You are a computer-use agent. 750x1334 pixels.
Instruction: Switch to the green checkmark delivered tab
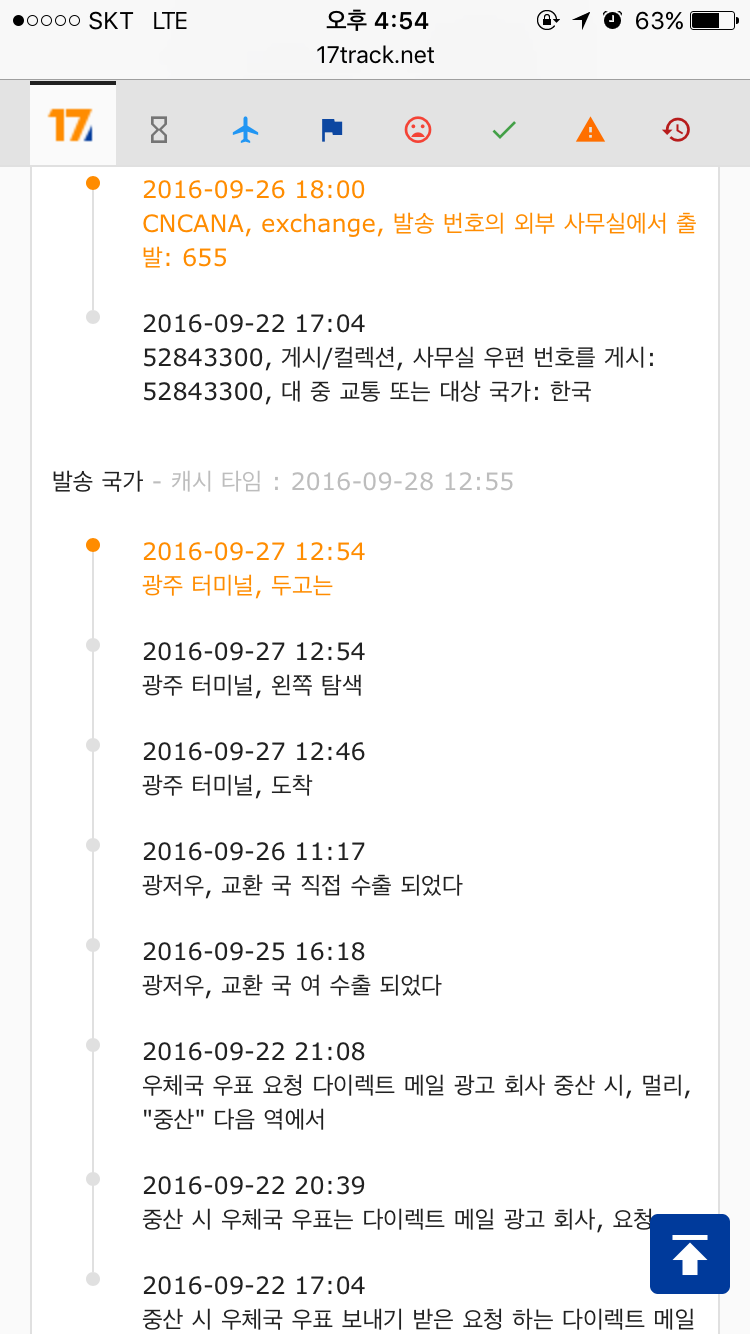[504, 129]
